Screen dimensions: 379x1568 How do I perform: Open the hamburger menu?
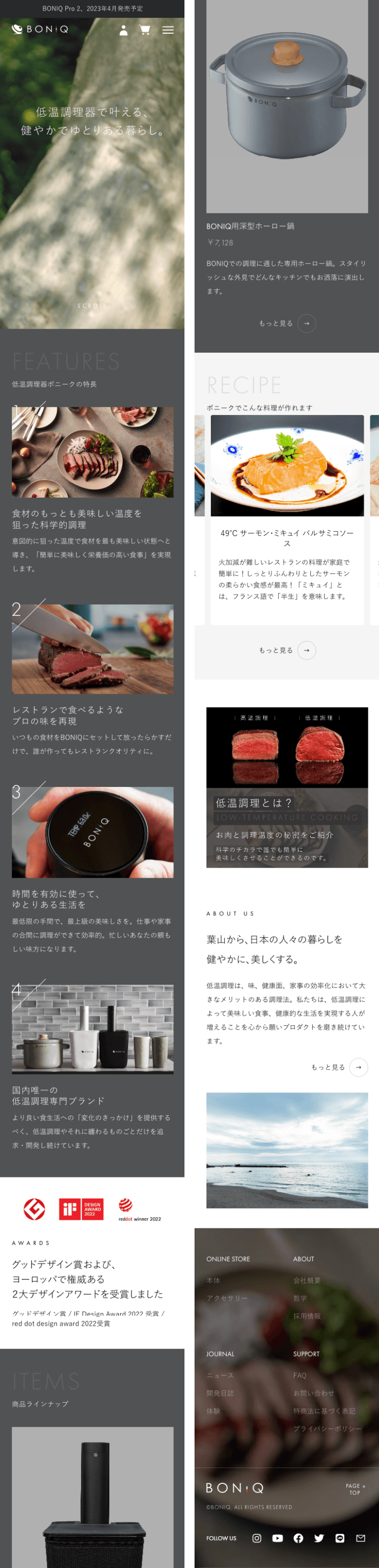coord(168,30)
